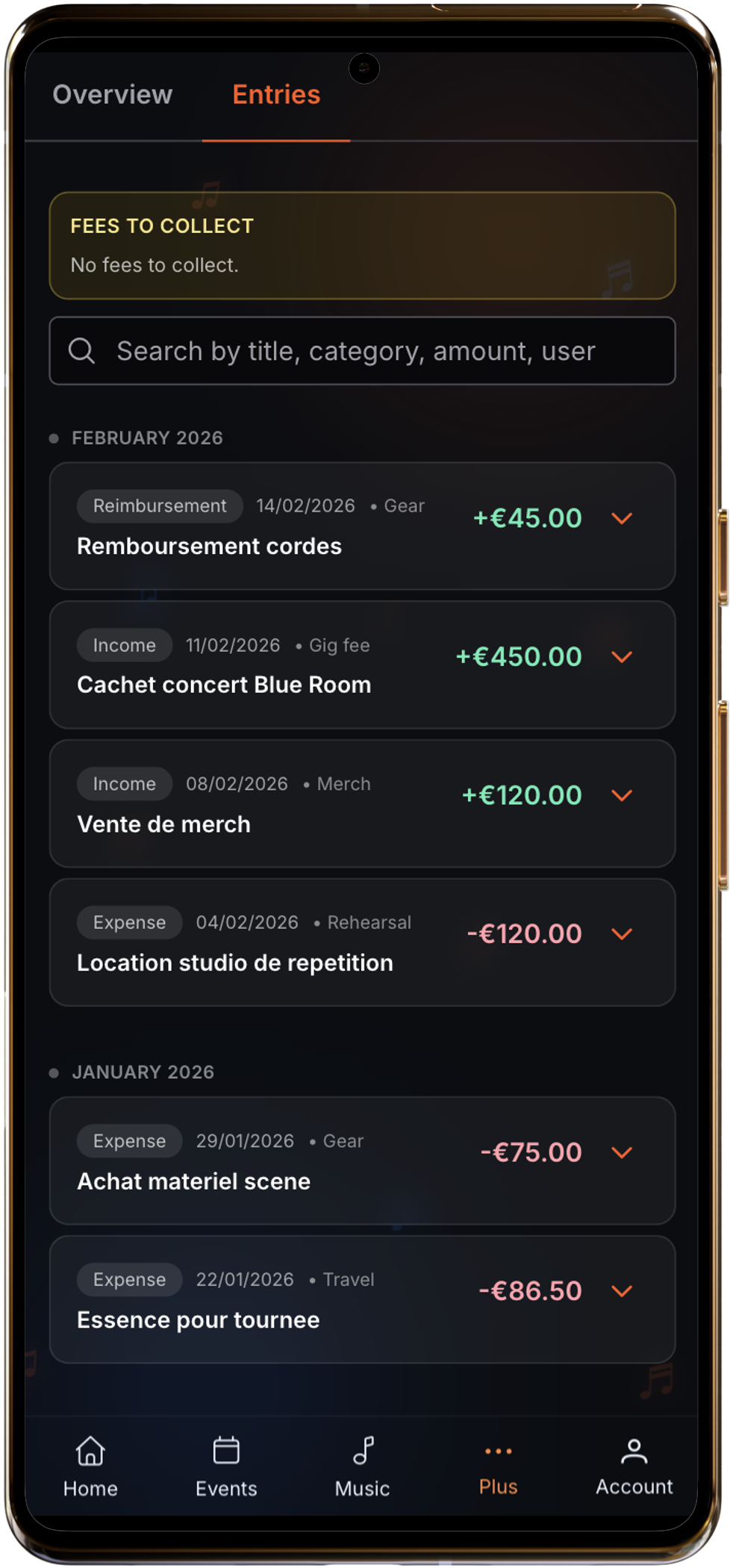Expand the Remboursement cordes entry
The height and width of the screenshot is (1568, 730).
(x=622, y=518)
